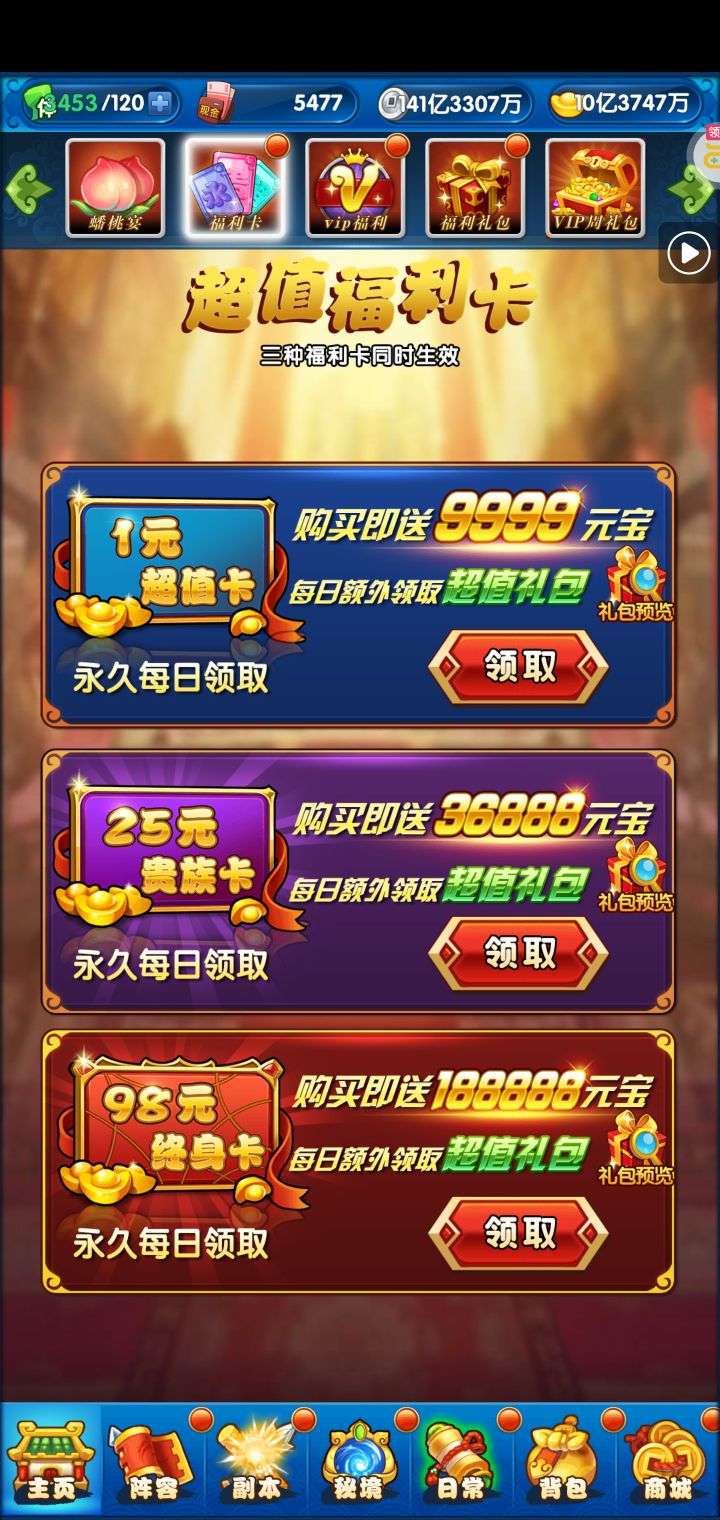720x1520 pixels.
Task: Show previous events with the left arrow
Action: click(28, 189)
